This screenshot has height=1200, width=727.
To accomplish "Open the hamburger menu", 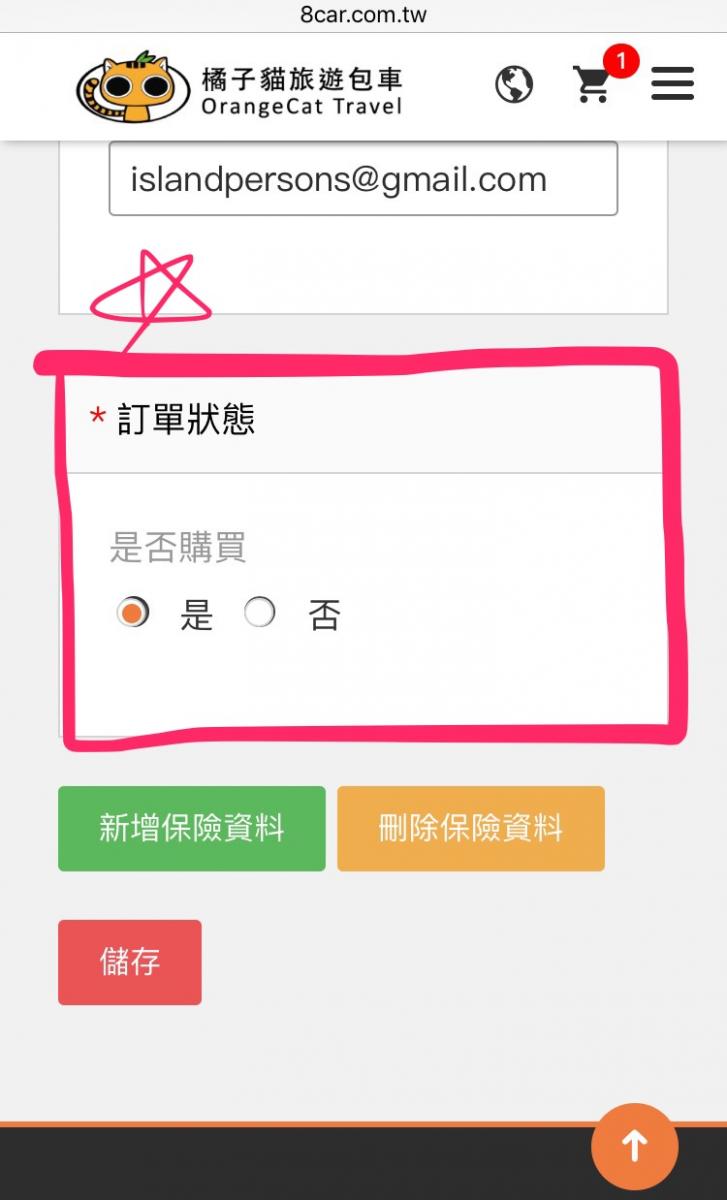I will pos(672,84).
